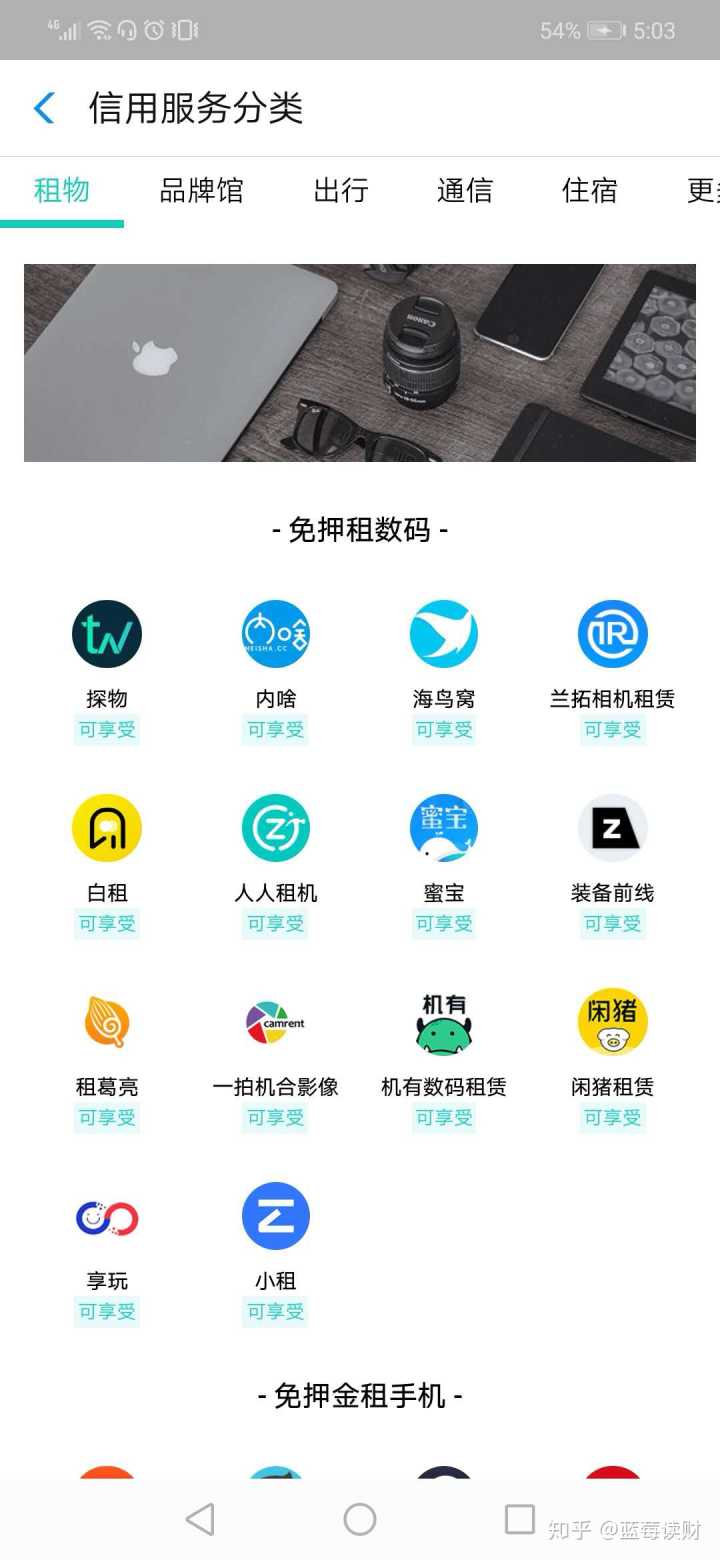
Task: Select the 通信 tab
Action: 465,190
